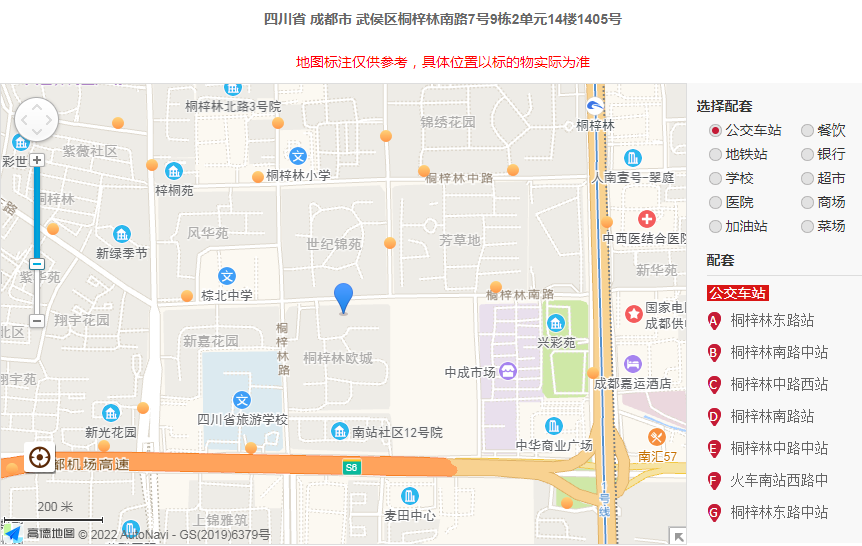Image resolution: width=862 pixels, height=546 pixels.
Task: Tap the locate target button on map
Action: [39, 458]
